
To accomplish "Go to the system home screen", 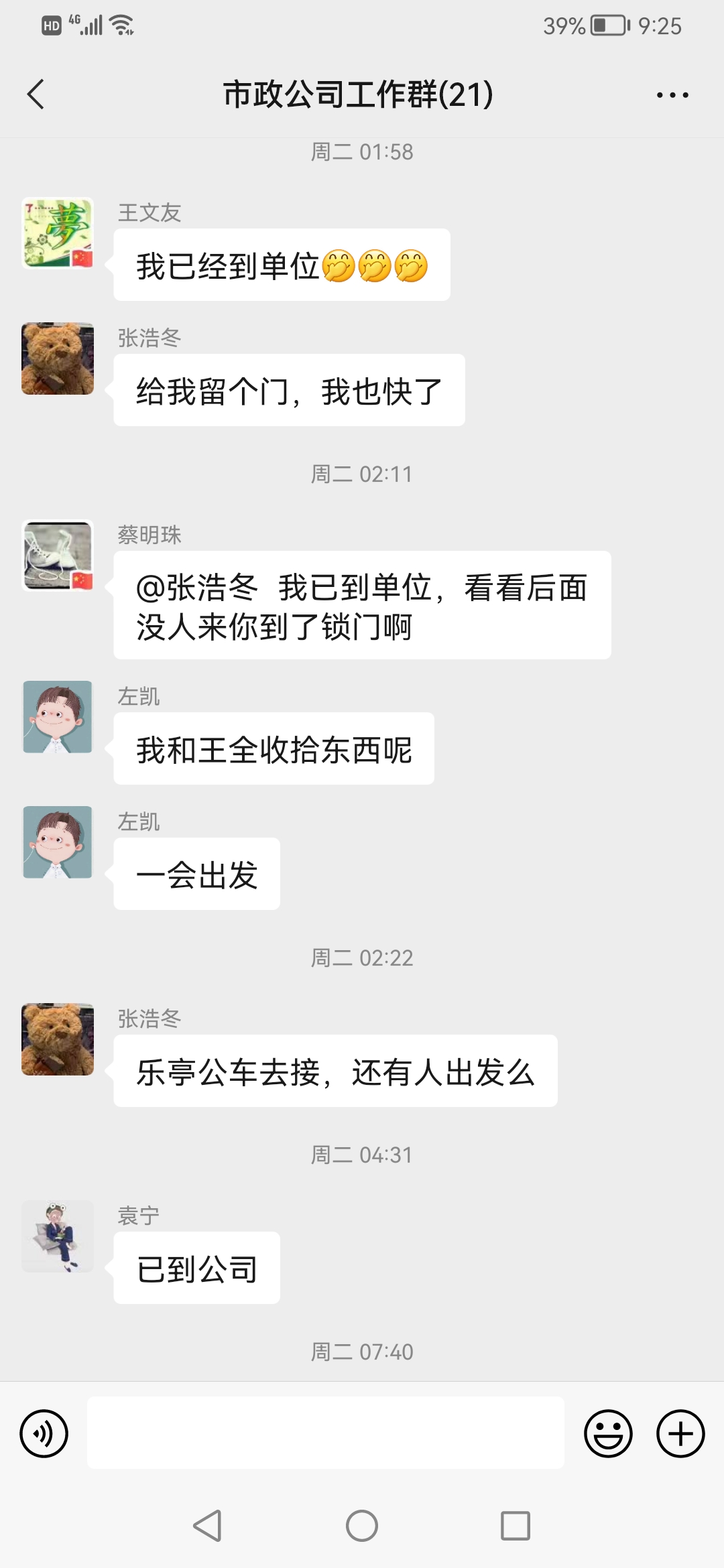I will tap(362, 1526).
